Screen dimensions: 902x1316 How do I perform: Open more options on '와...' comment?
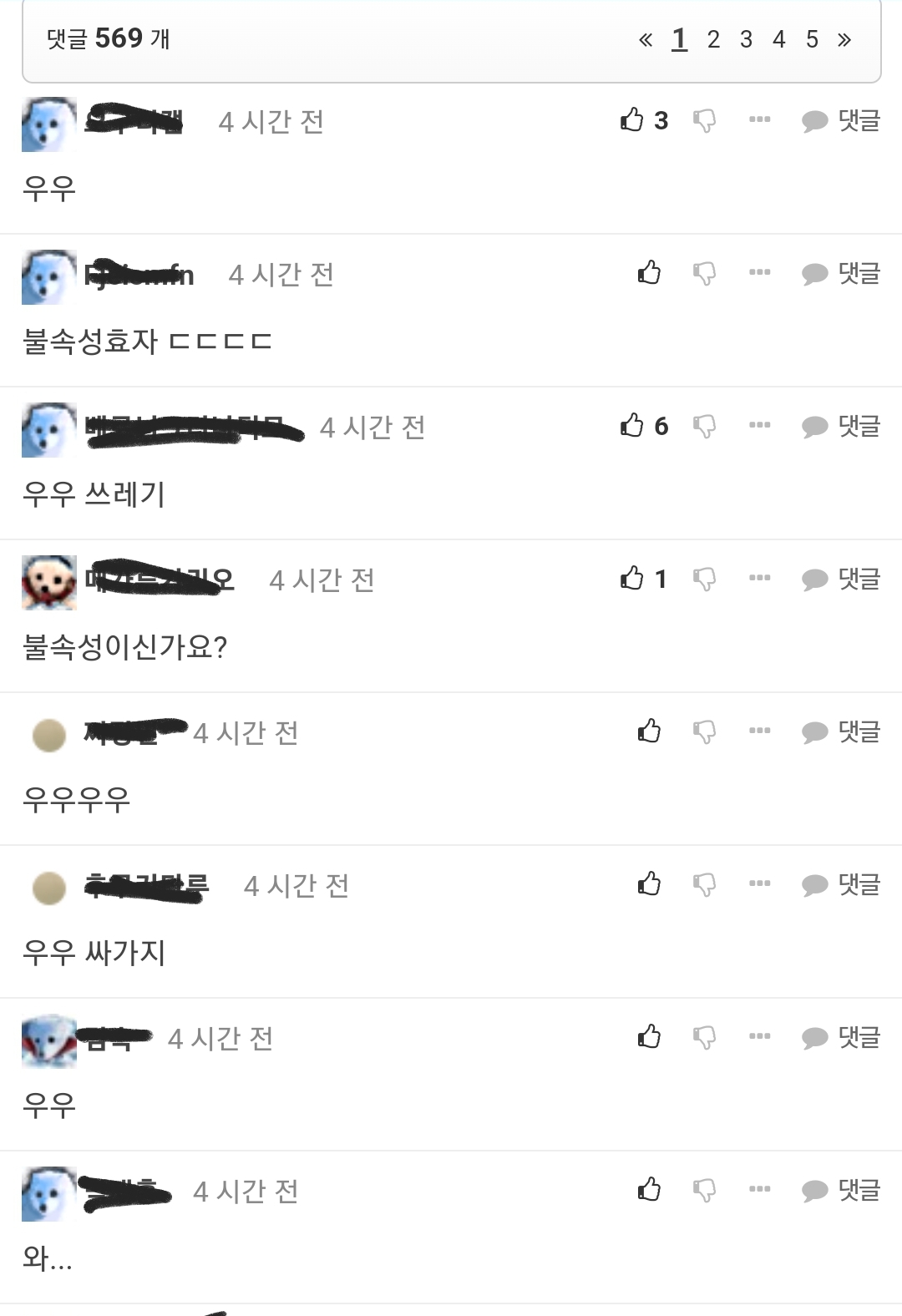click(x=760, y=1189)
